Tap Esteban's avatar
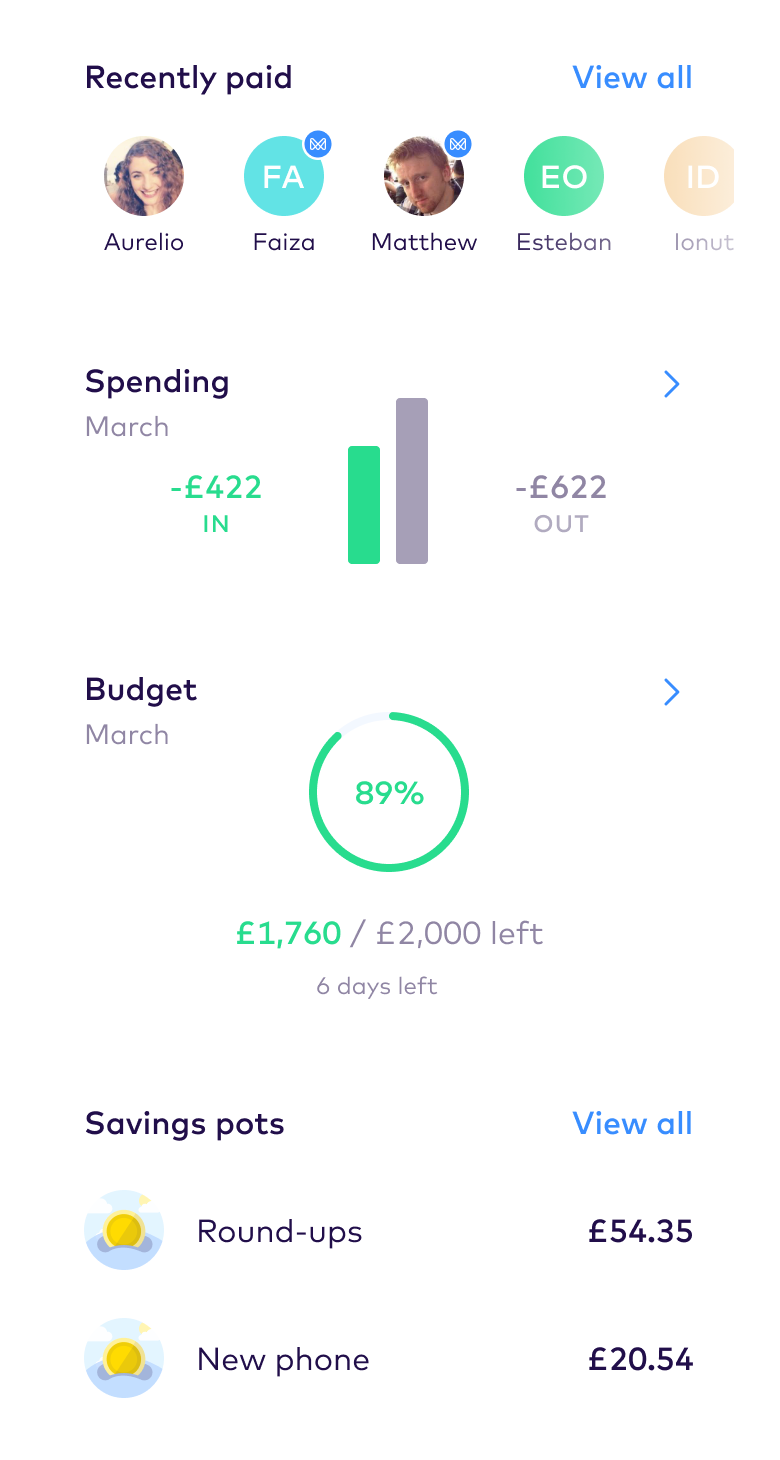This screenshot has height=1460, width=780. [564, 177]
